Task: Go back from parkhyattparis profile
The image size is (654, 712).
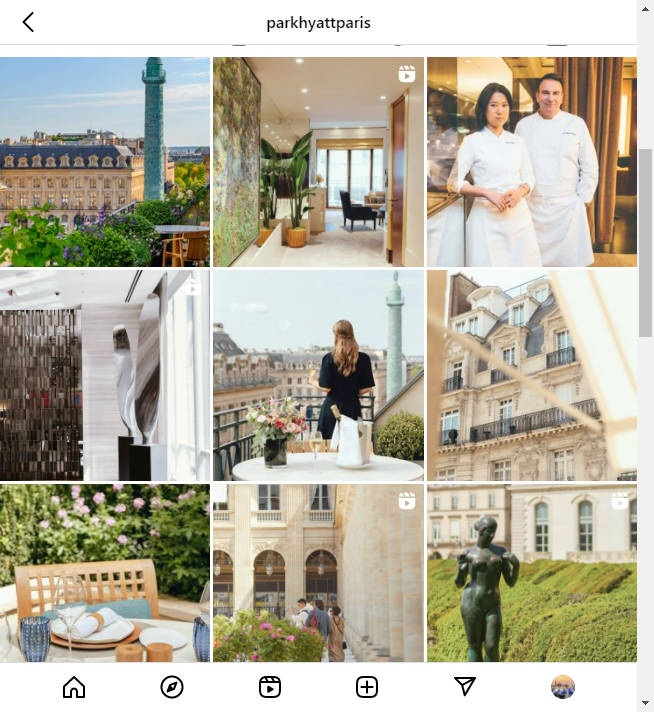Action: pyautogui.click(x=28, y=22)
